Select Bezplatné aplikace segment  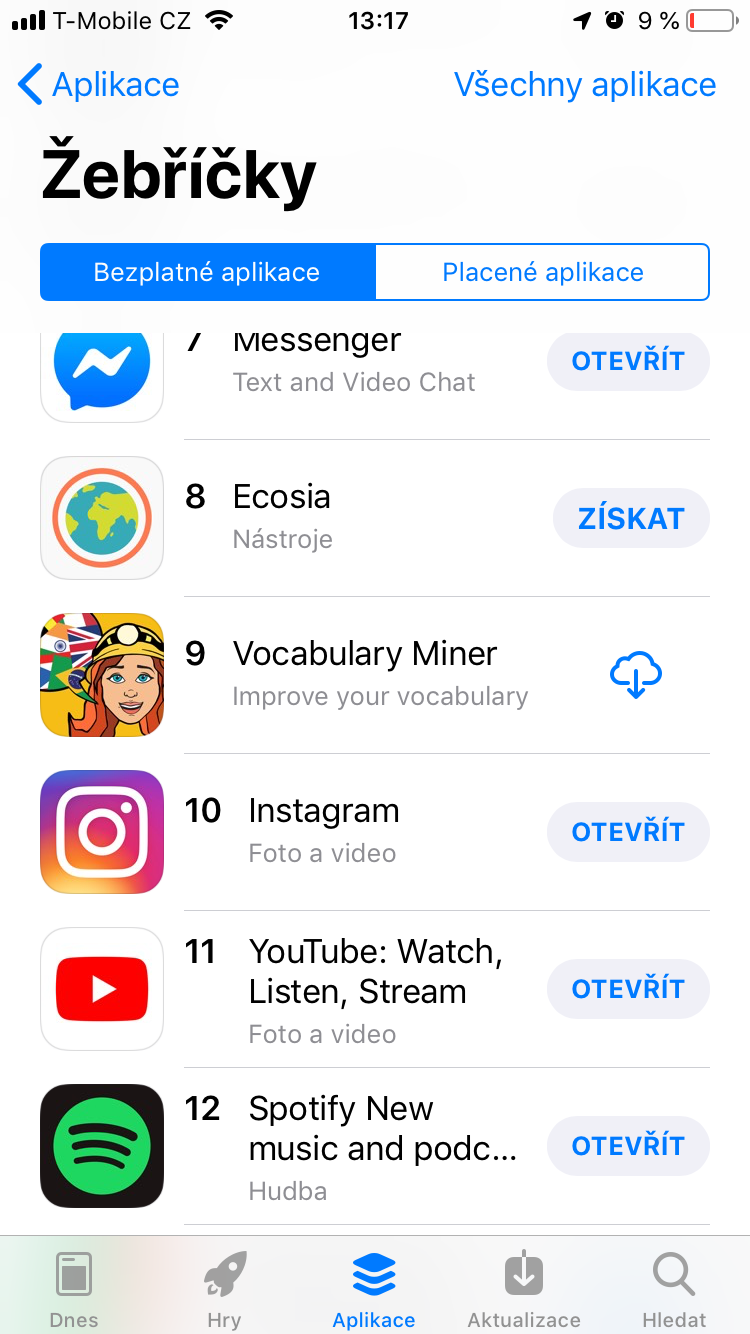point(207,272)
